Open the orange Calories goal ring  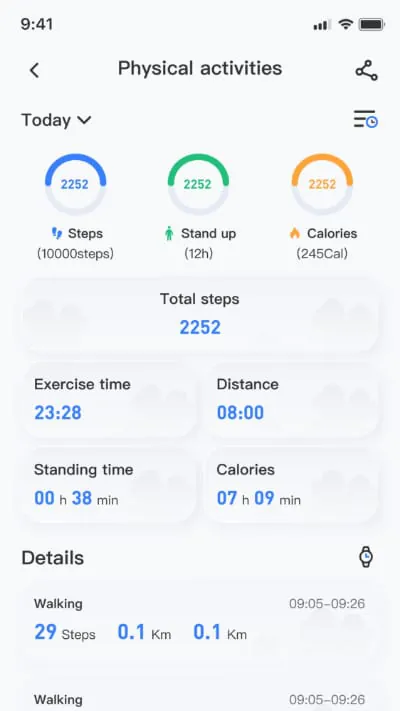coord(322,184)
